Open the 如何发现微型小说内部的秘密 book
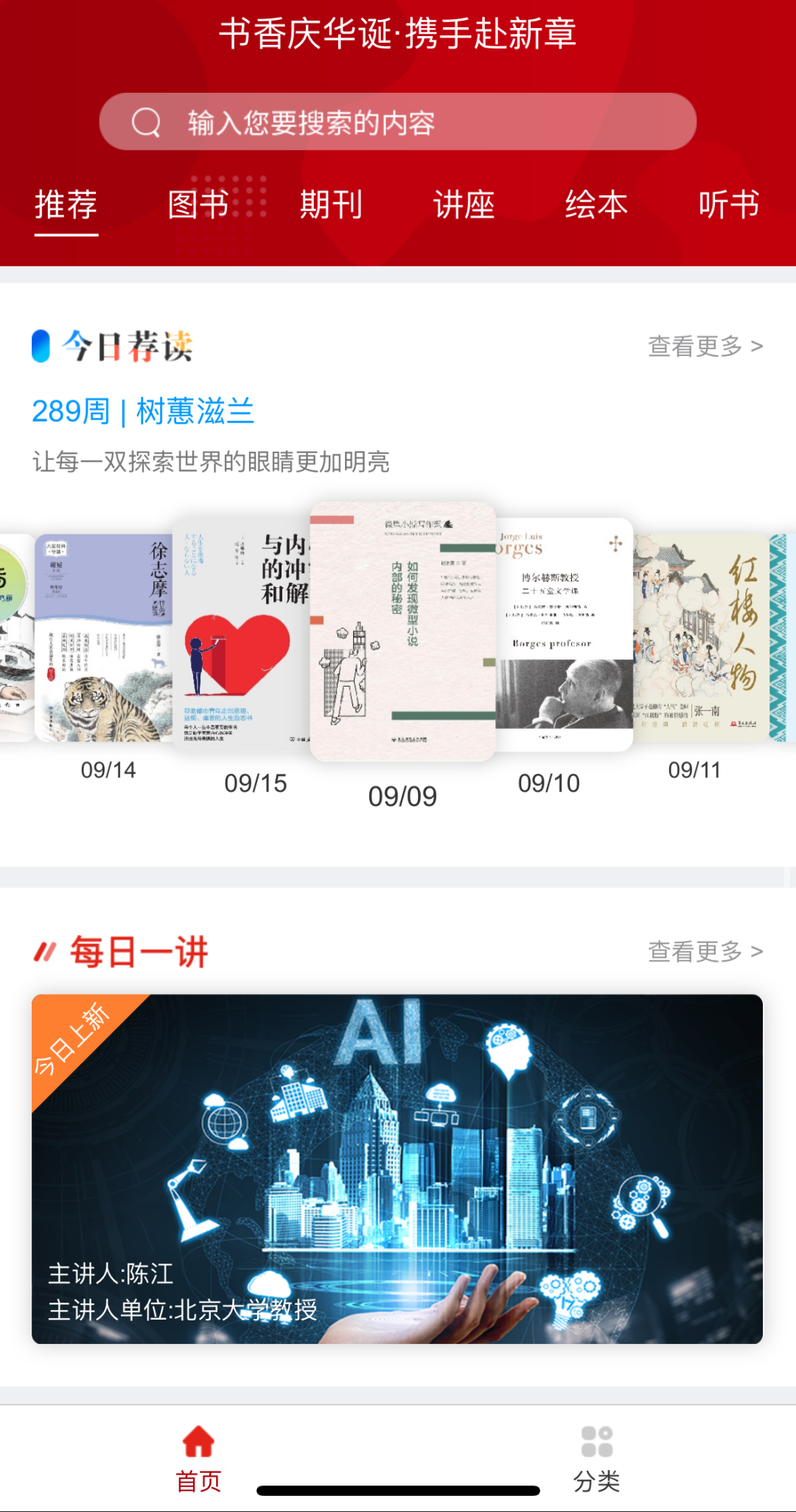 click(x=402, y=631)
